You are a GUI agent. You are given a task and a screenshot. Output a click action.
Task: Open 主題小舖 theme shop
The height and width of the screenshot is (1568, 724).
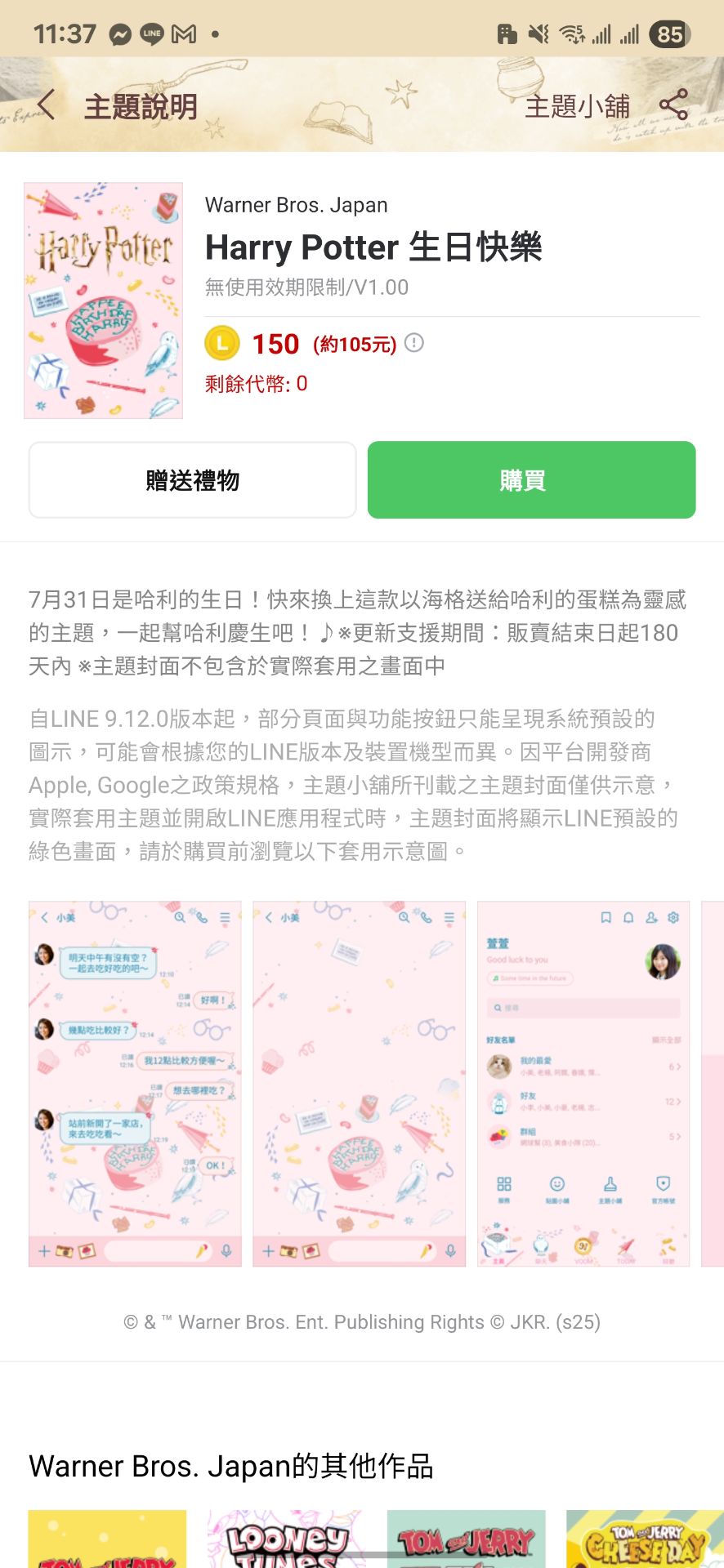pyautogui.click(x=577, y=106)
